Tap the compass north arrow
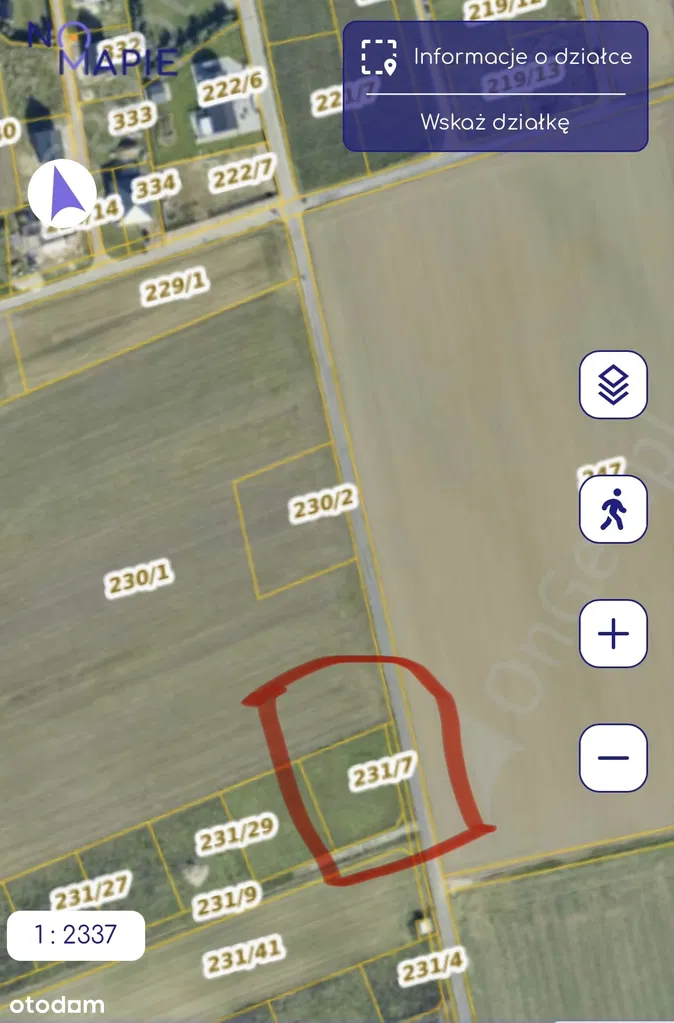 point(62,194)
